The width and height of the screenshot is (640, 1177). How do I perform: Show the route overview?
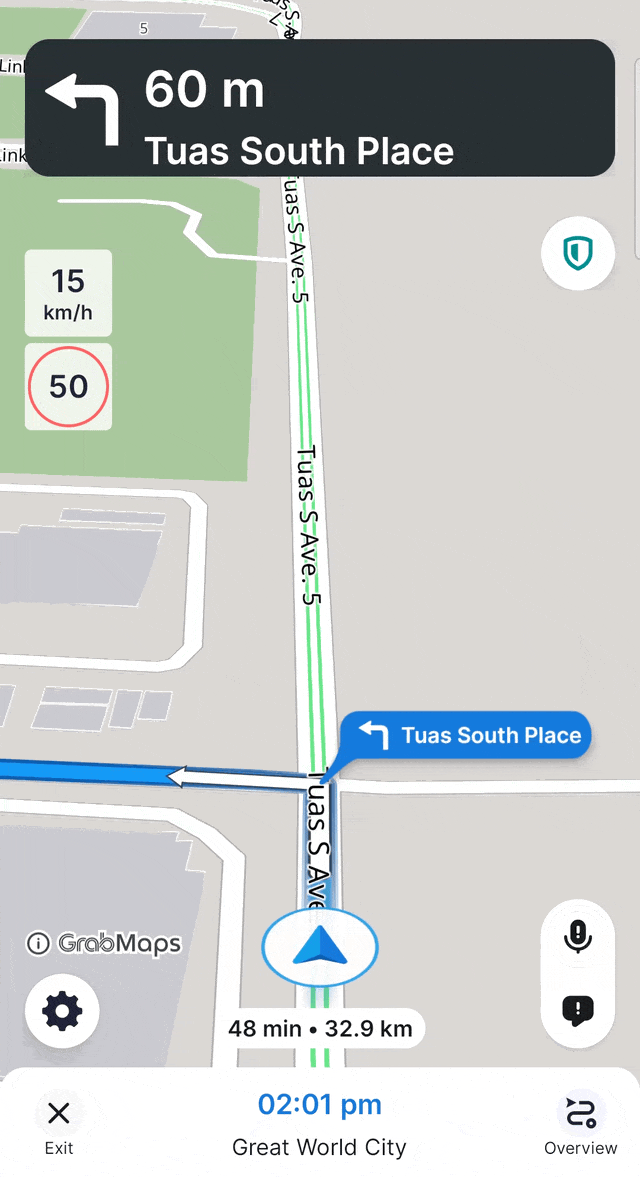(x=581, y=1124)
